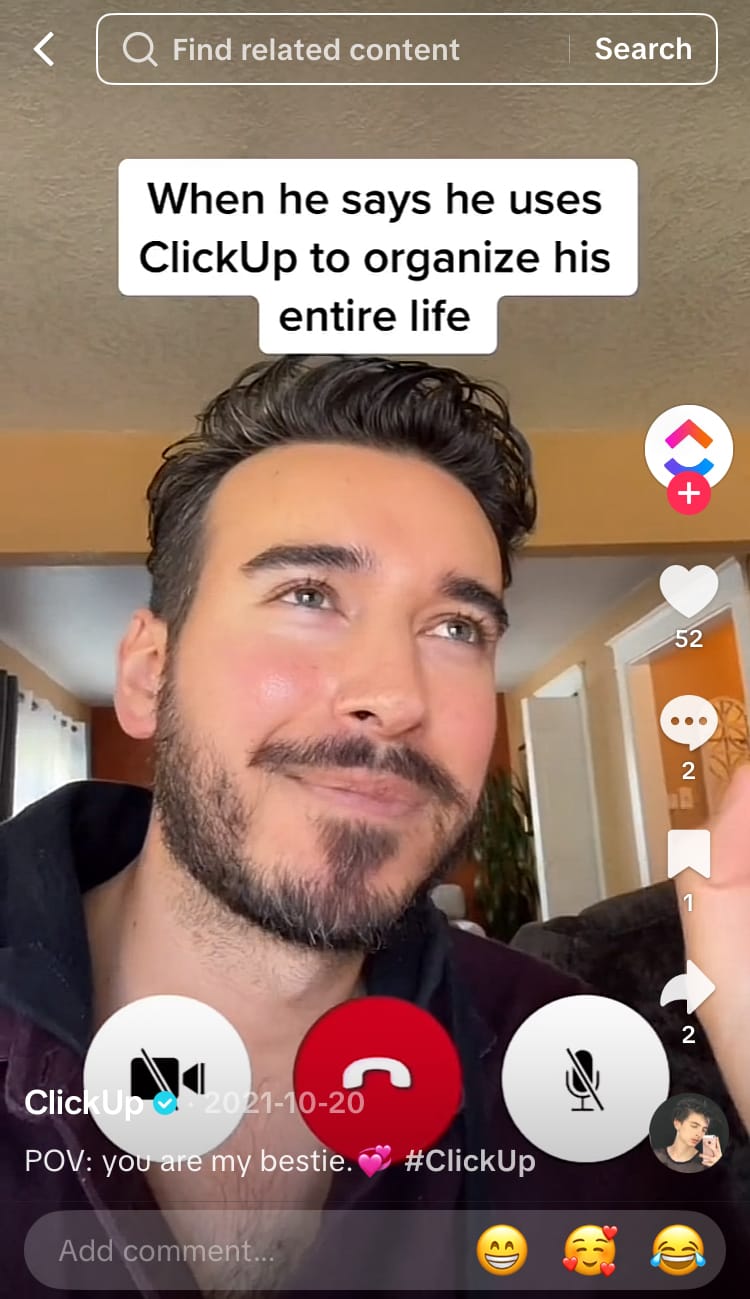750x1299 pixels.
Task: Insert the grinning emoji into comment
Action: point(501,1250)
